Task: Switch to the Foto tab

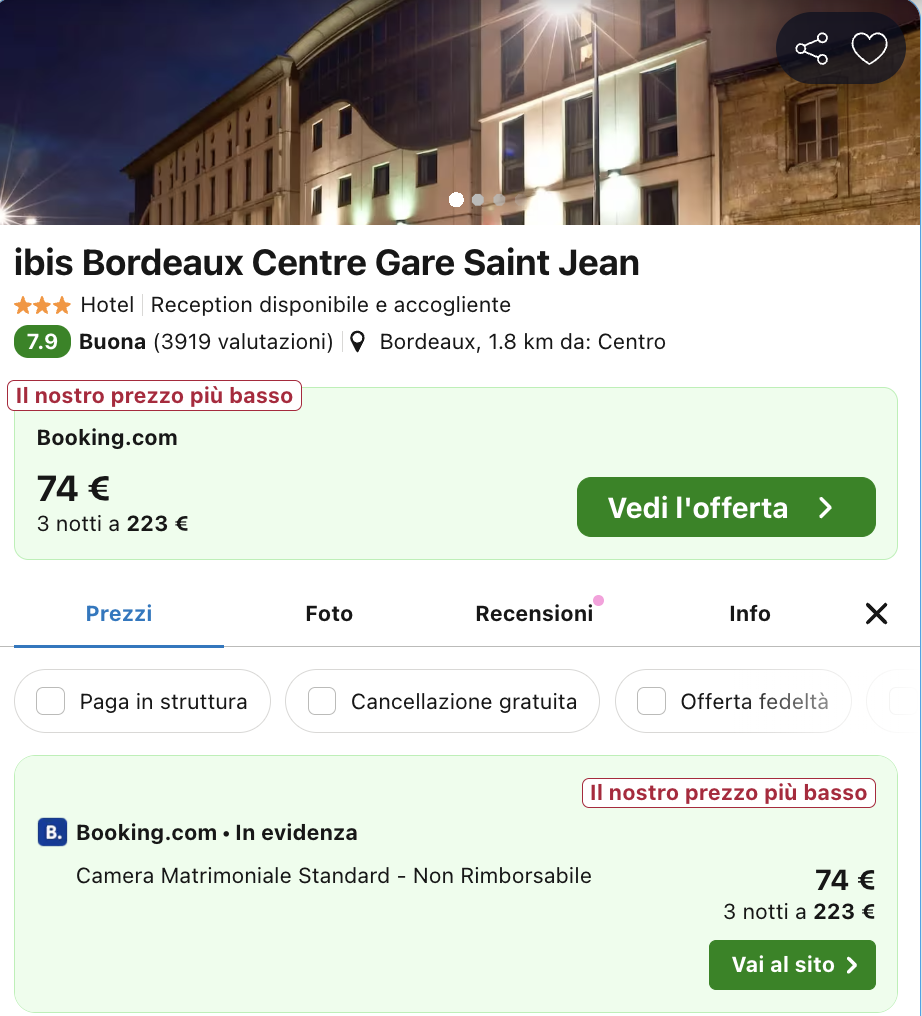Action: [x=329, y=614]
